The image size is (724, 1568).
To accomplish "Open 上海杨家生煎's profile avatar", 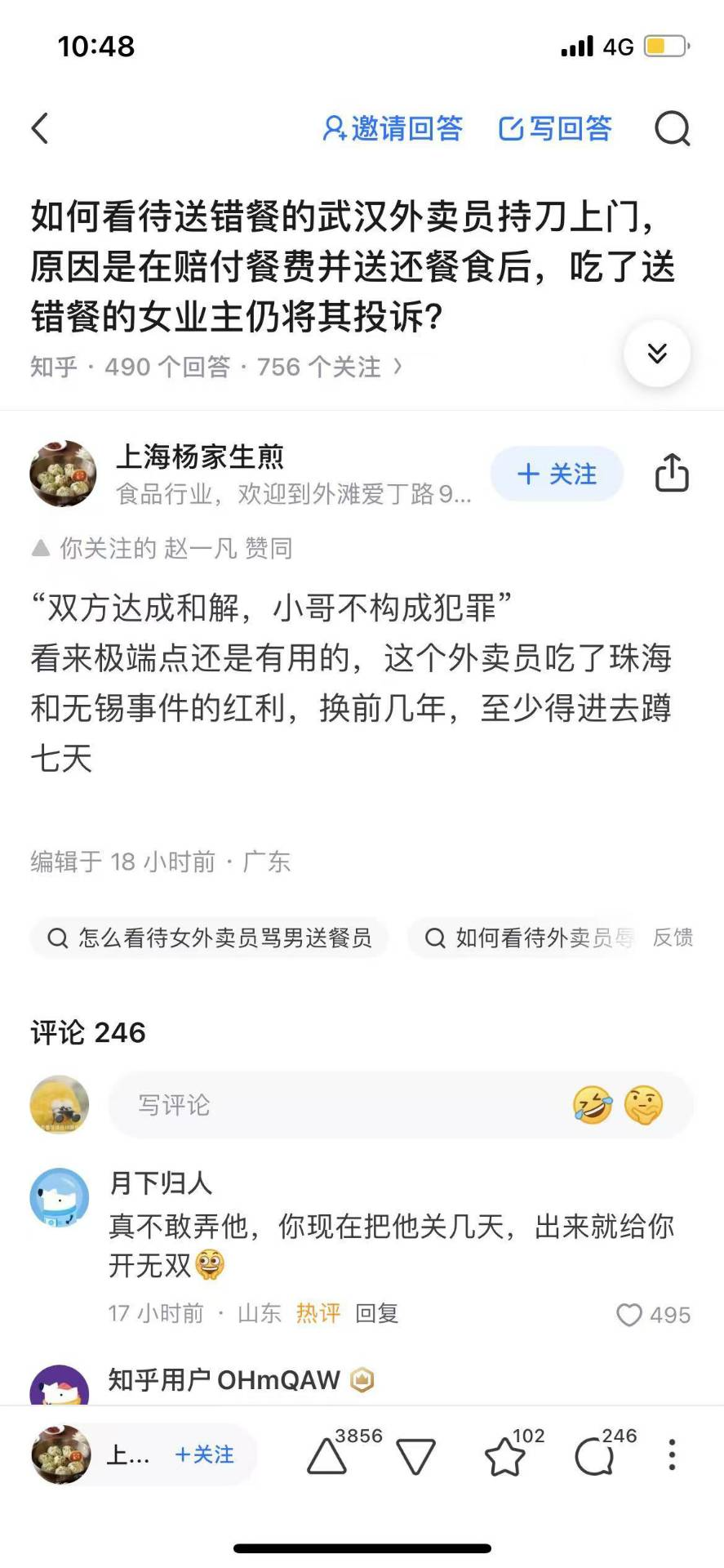I will pos(63,474).
